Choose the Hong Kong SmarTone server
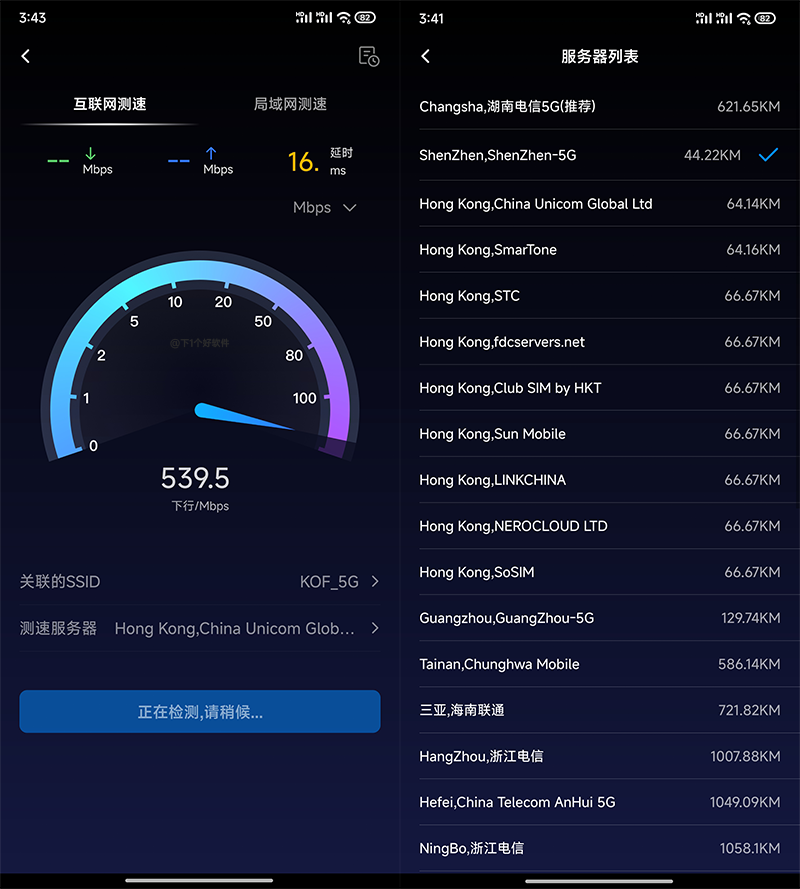The width and height of the screenshot is (800, 889). click(599, 250)
